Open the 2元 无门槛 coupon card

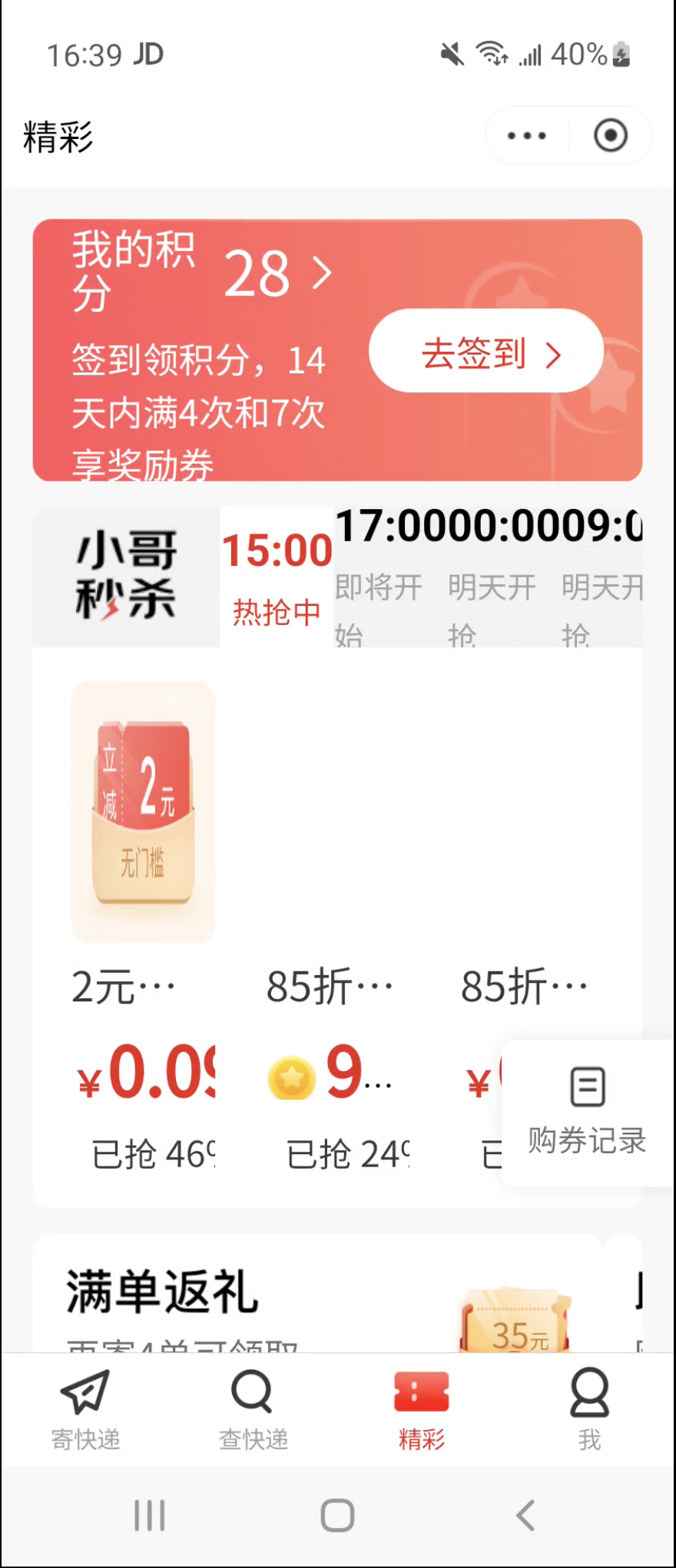click(143, 811)
